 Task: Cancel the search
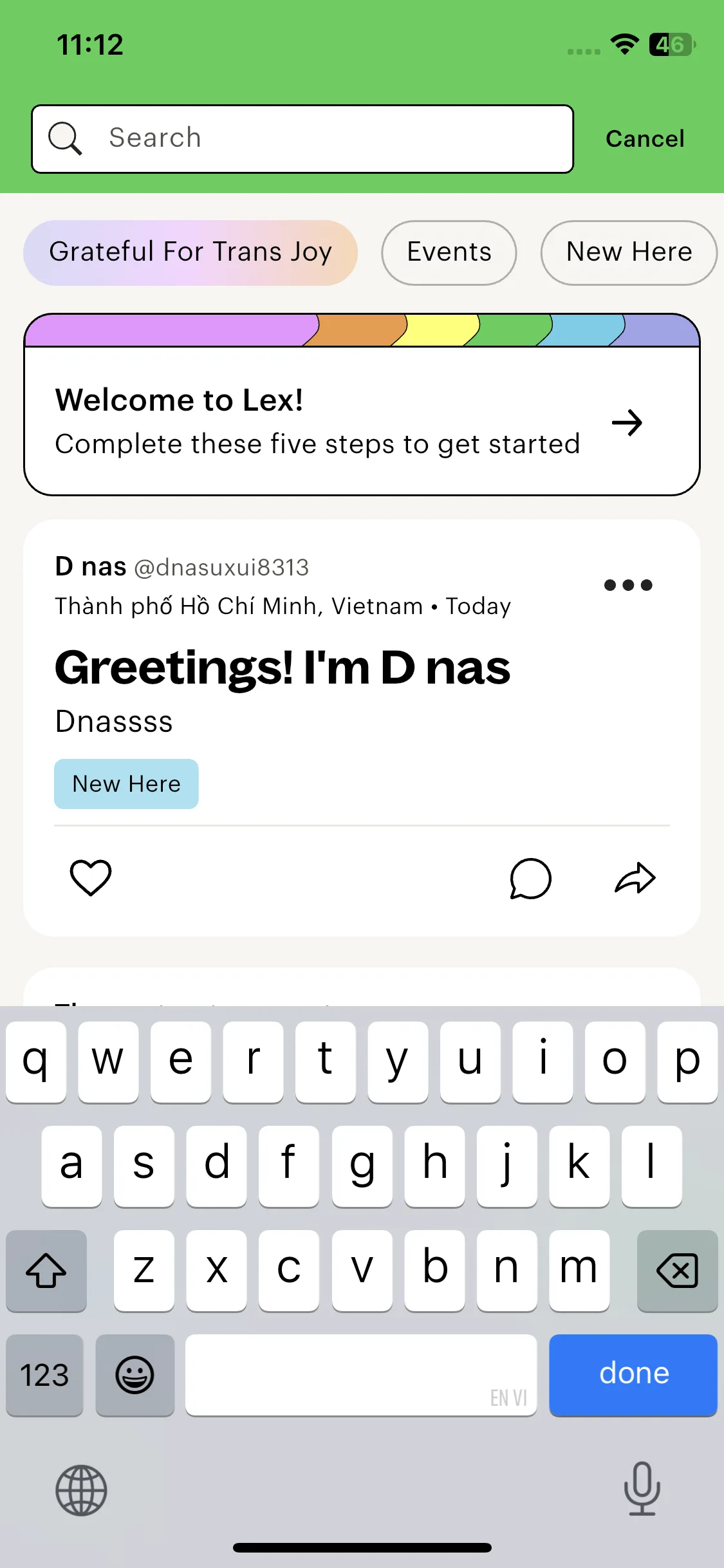[x=645, y=139]
